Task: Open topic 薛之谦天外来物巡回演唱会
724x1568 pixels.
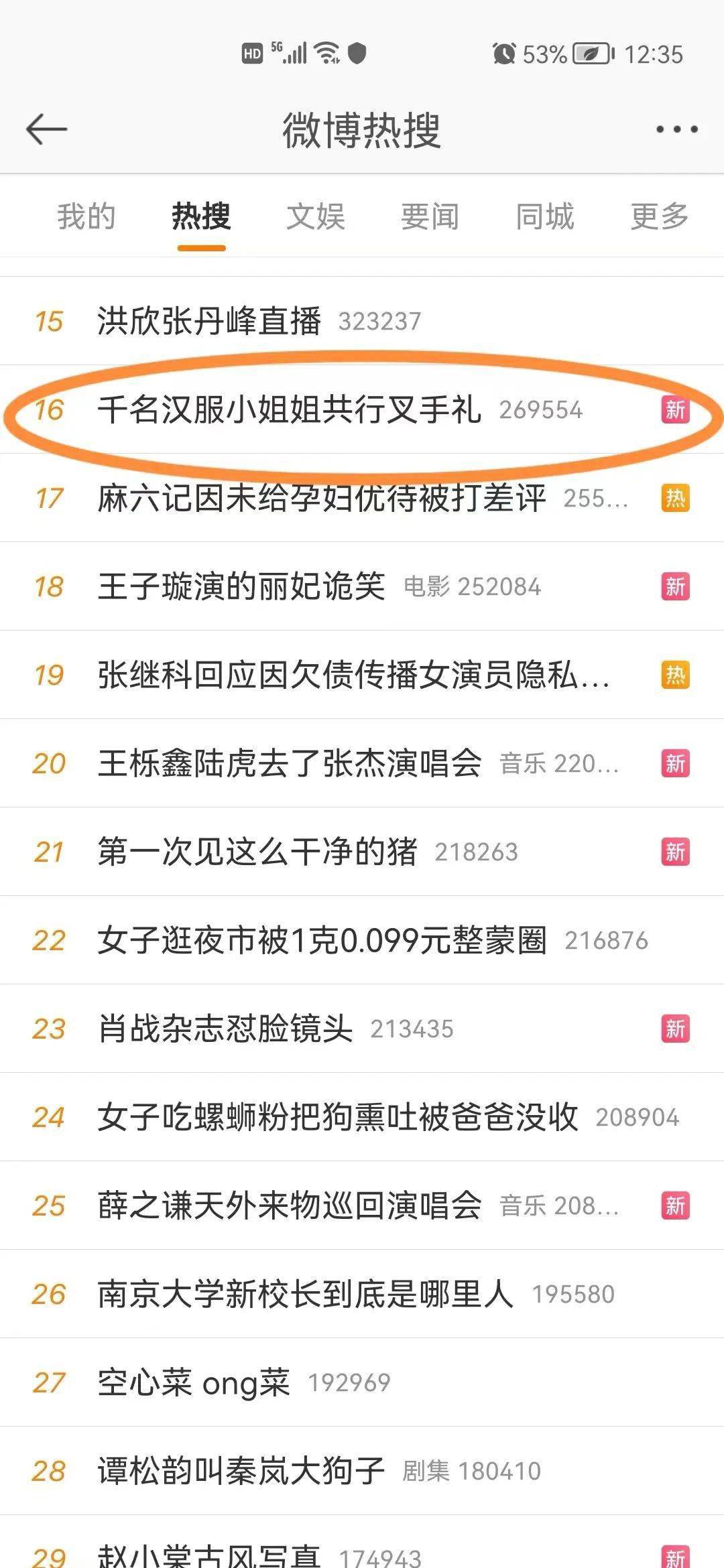Action: (x=290, y=1205)
